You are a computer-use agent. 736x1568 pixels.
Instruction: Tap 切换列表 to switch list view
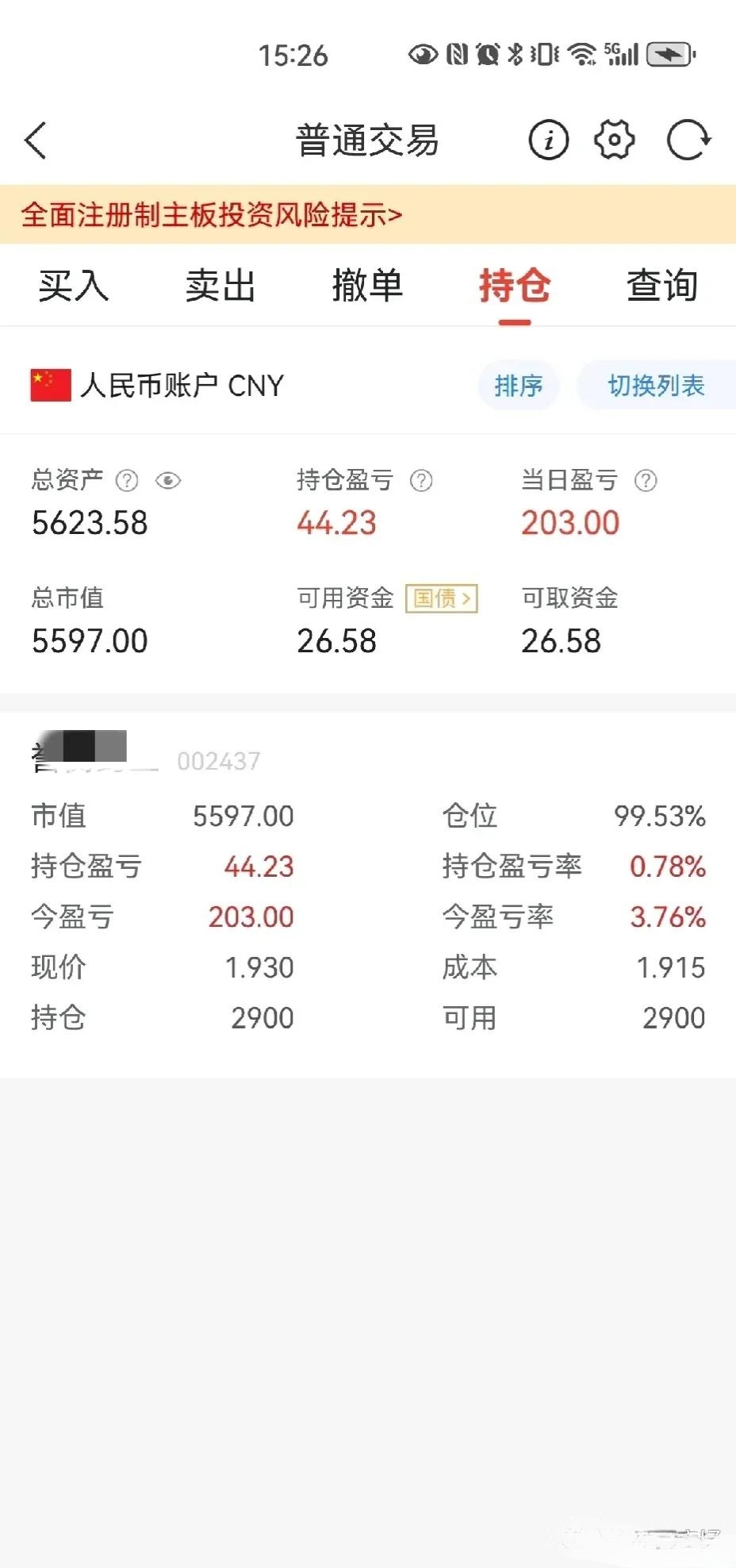tap(656, 386)
